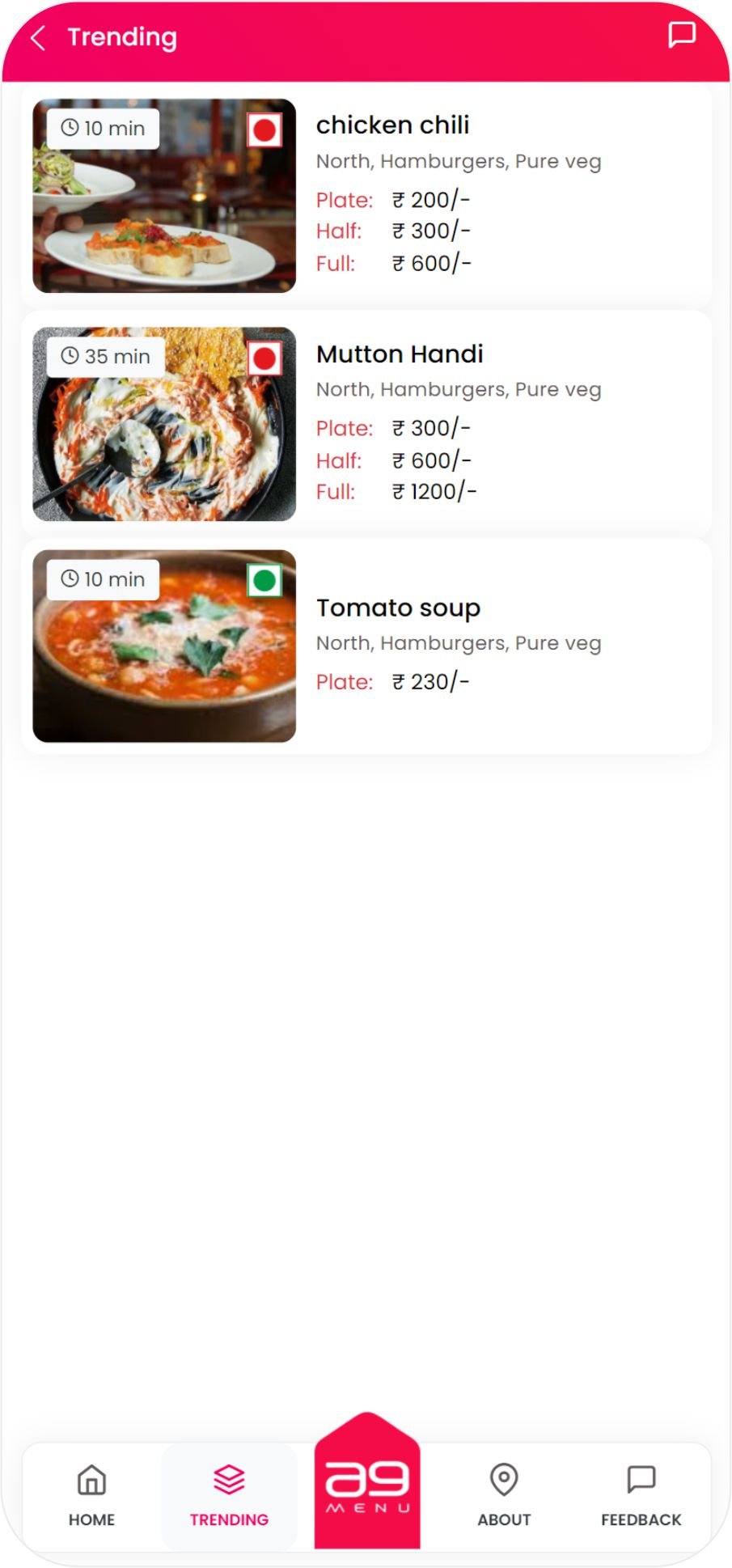Go to the About tab

(504, 1495)
